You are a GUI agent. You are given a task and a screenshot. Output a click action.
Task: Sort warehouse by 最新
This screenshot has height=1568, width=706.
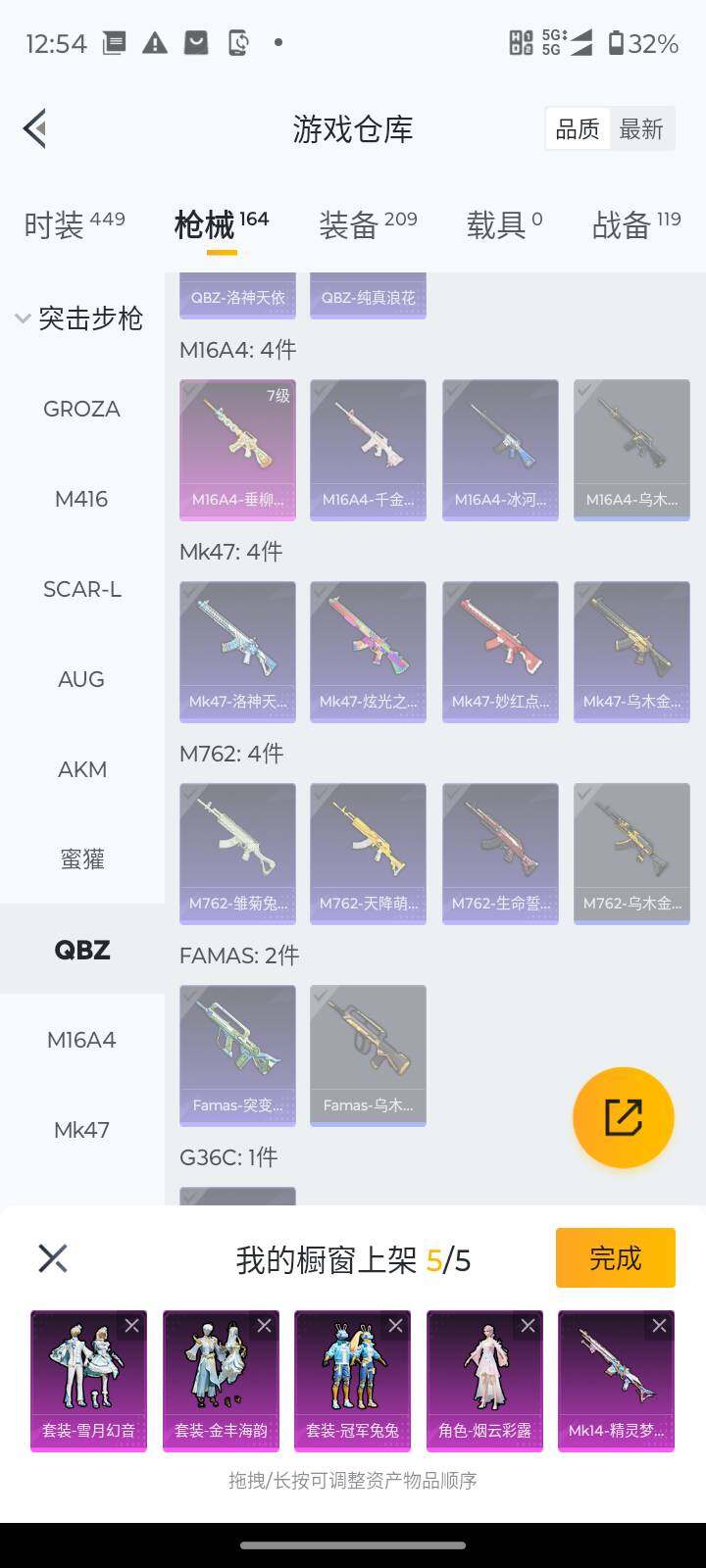click(641, 129)
